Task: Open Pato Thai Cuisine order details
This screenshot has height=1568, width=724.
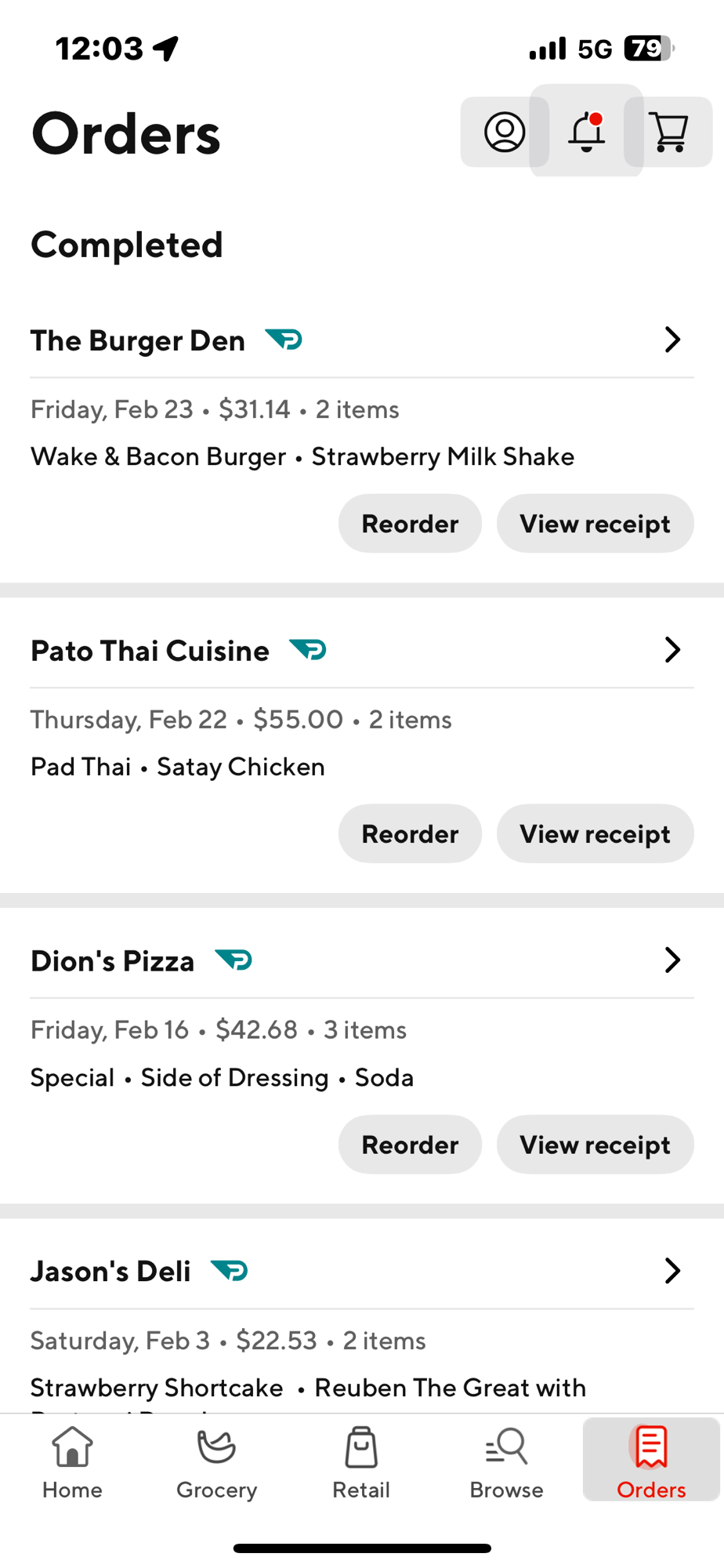Action: coord(672,650)
